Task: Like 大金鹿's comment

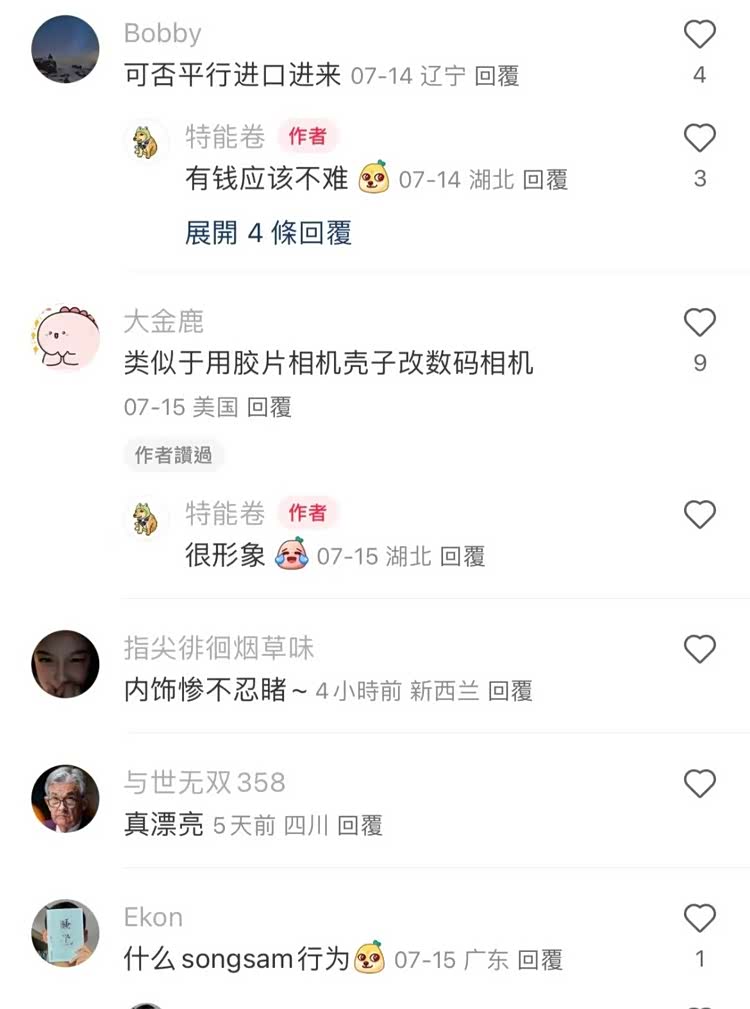Action: click(x=699, y=322)
